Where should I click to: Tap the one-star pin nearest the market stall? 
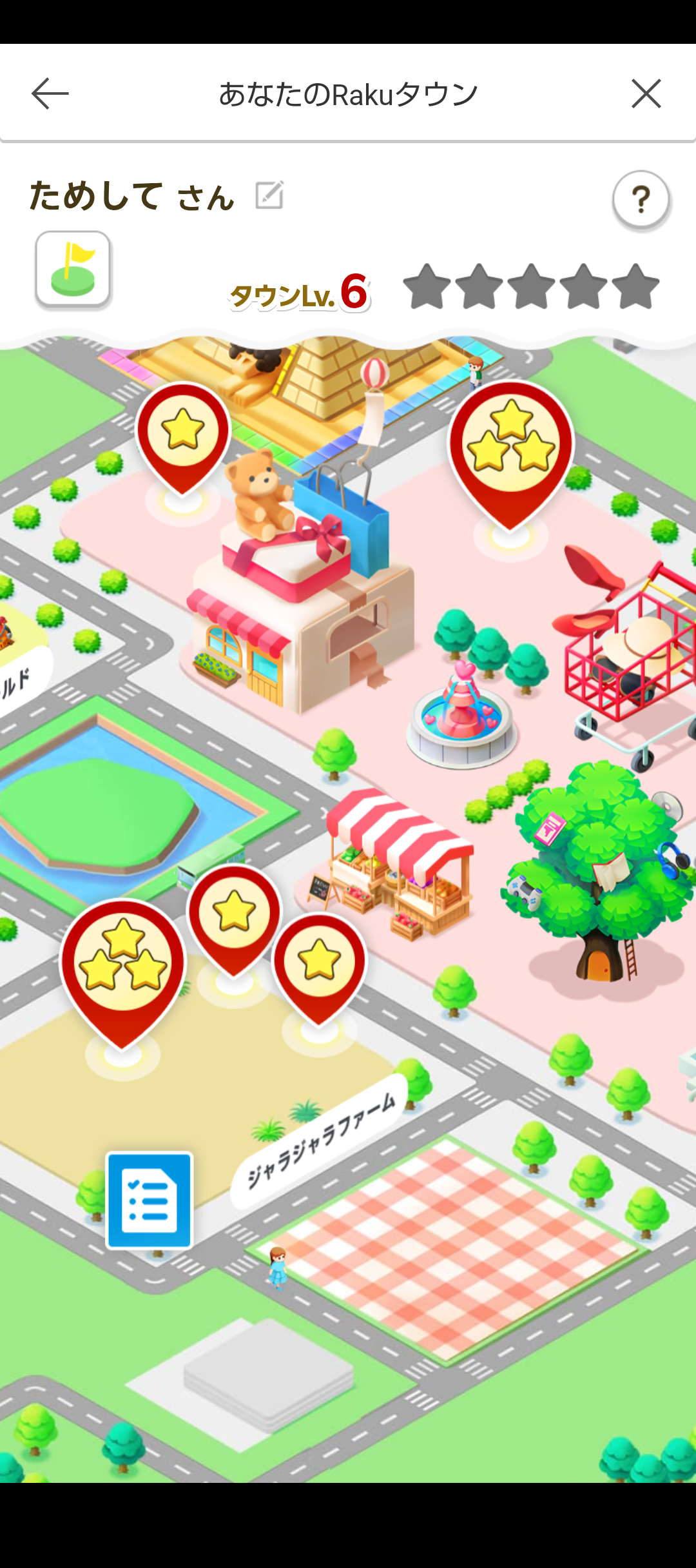(320, 961)
